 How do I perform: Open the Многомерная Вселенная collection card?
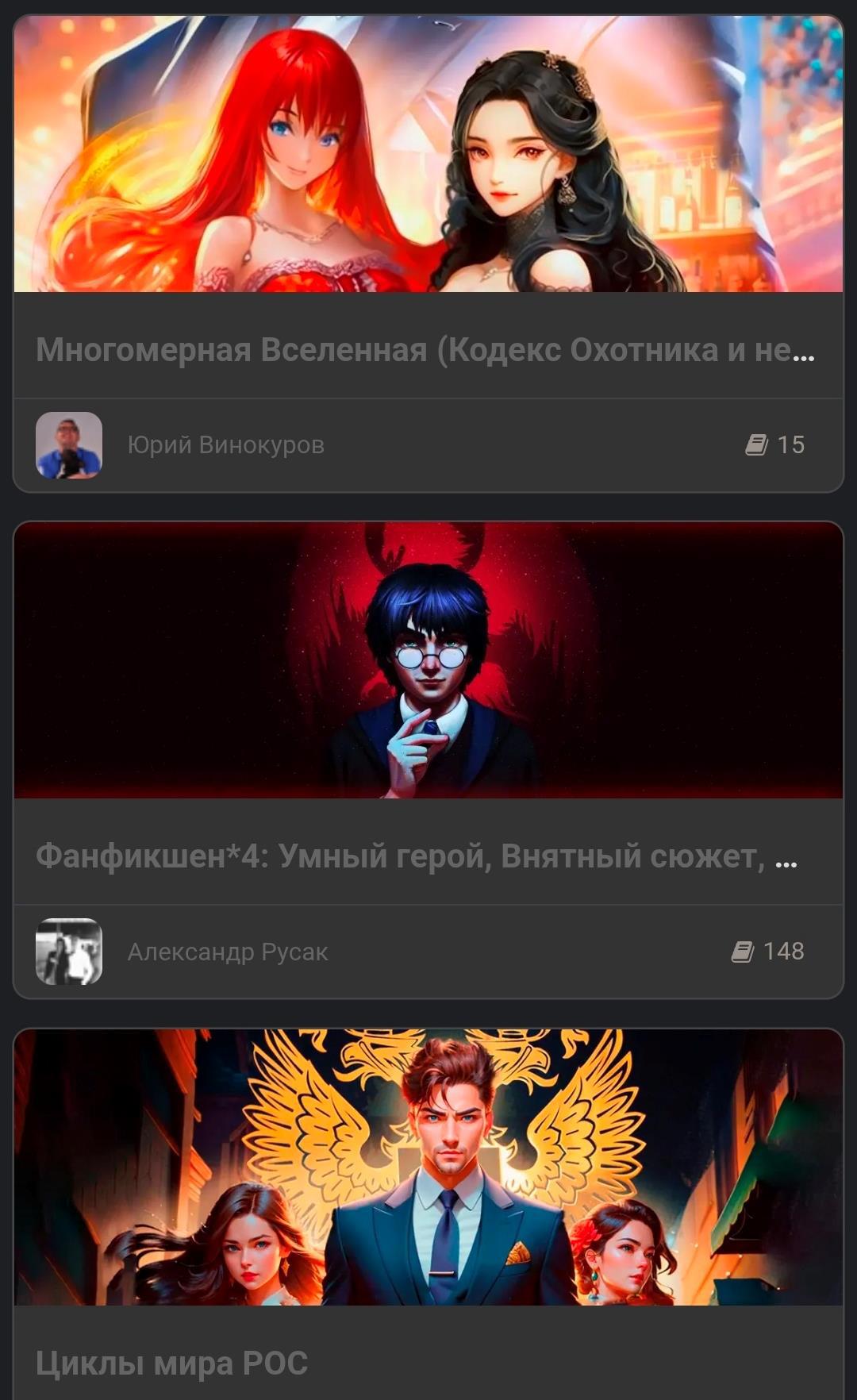[425, 350]
